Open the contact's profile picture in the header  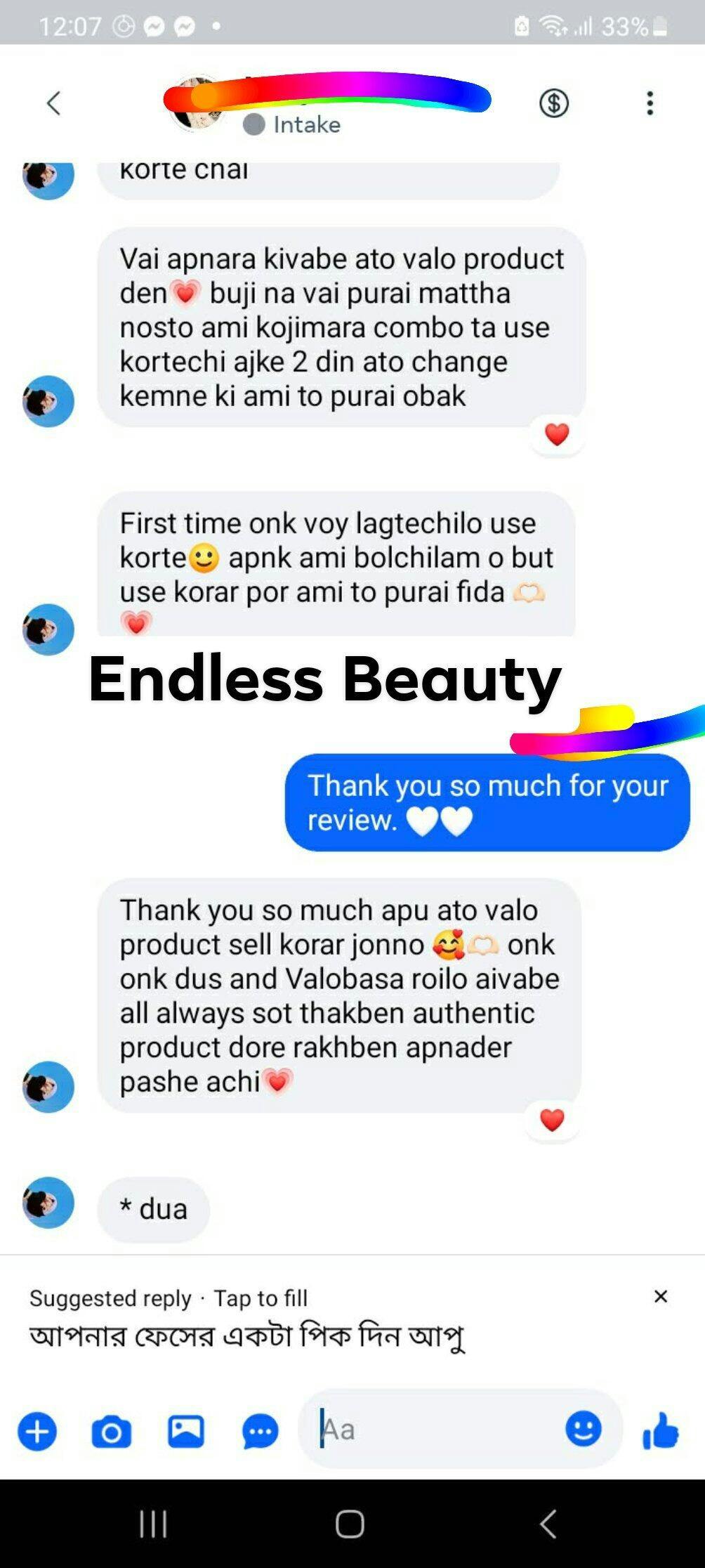pyautogui.click(x=195, y=105)
